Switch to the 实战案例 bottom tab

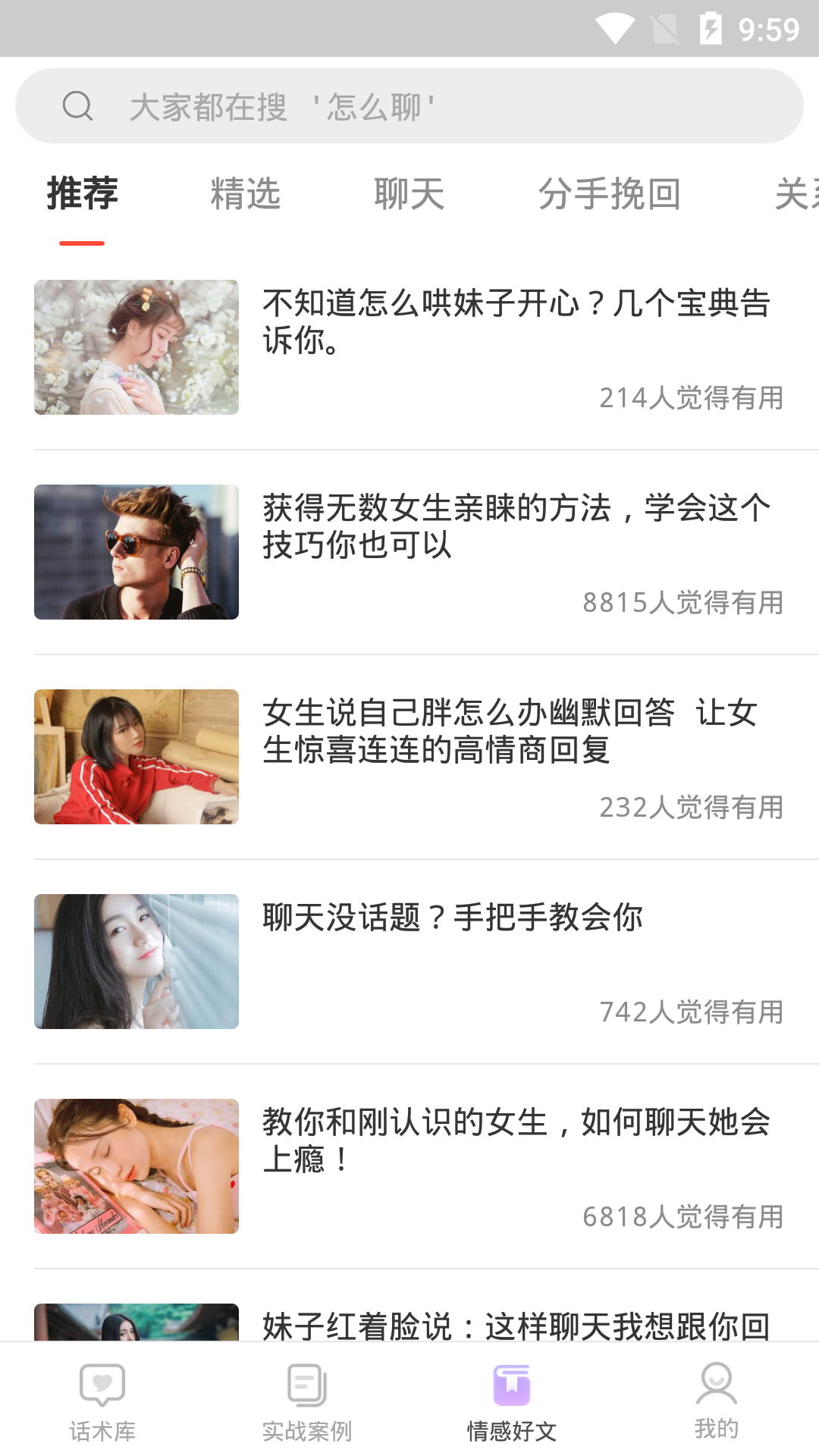point(307,1401)
